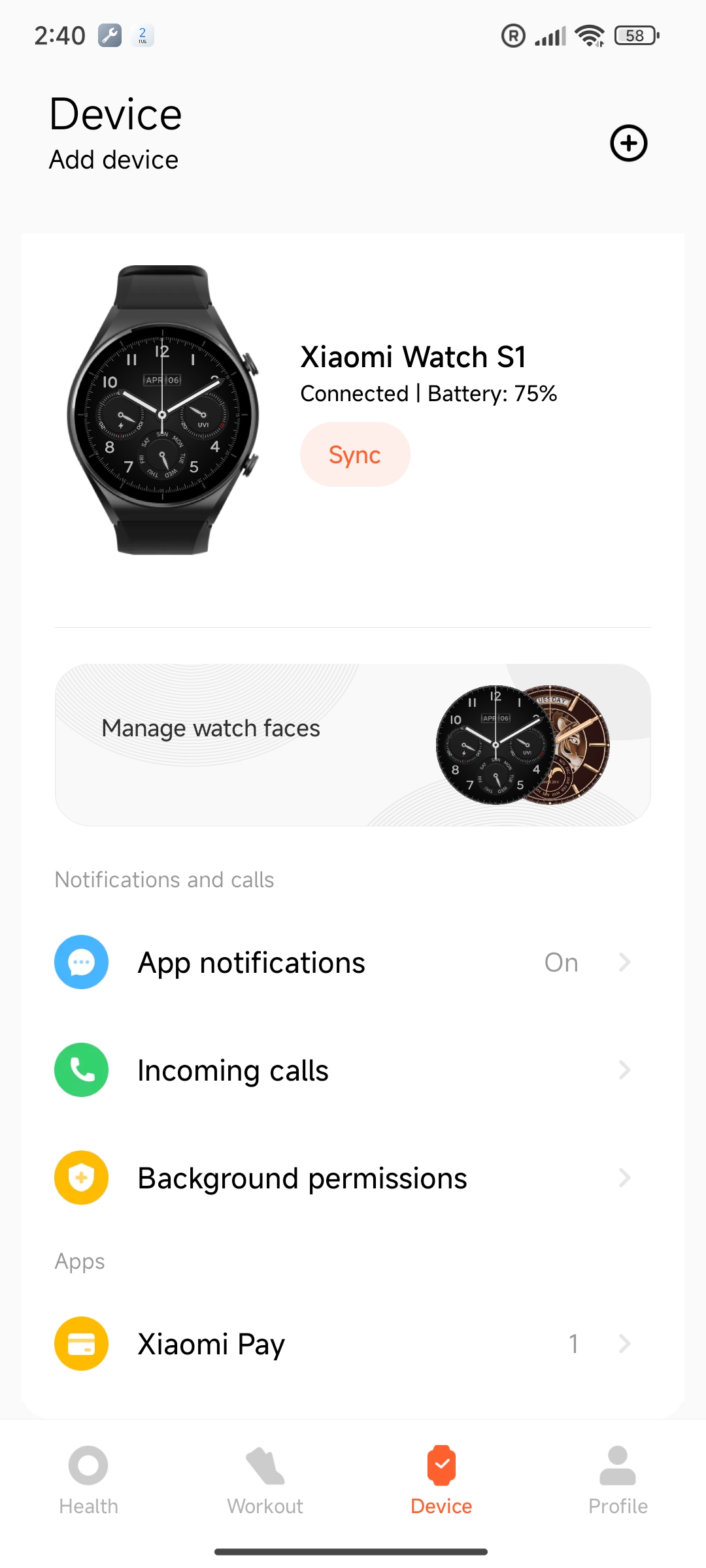Switch to the Health tab
This screenshot has height=1568, width=706.
88,1480
